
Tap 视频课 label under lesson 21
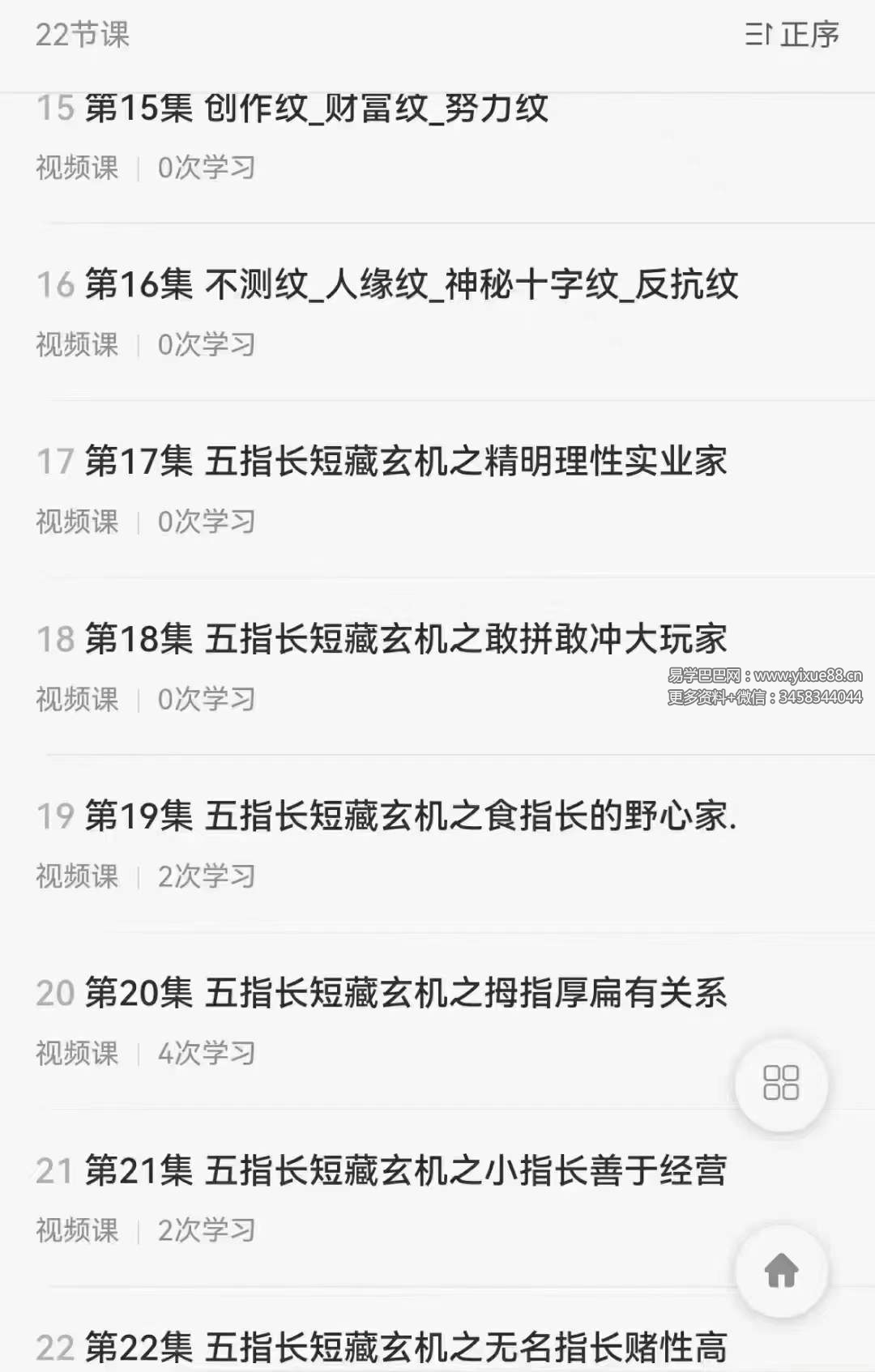77,1231
